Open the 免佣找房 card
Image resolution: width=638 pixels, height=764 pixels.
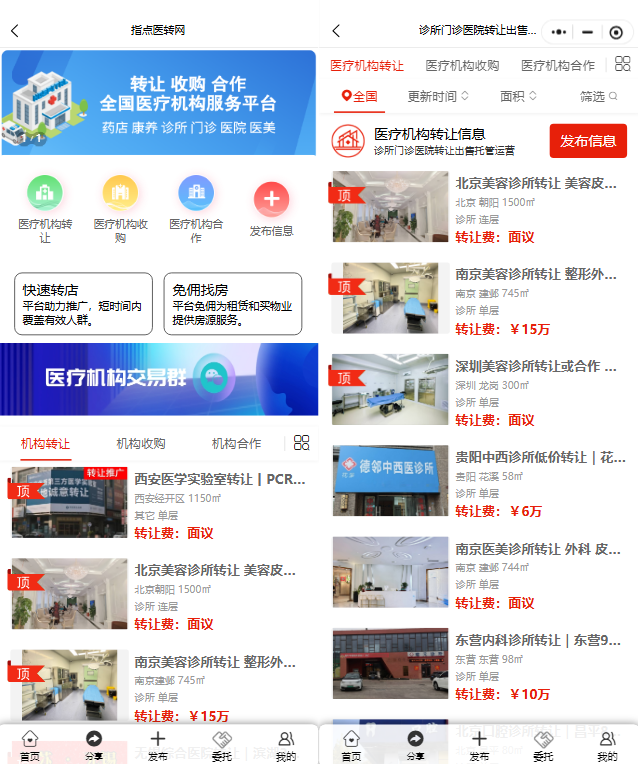click(232, 304)
